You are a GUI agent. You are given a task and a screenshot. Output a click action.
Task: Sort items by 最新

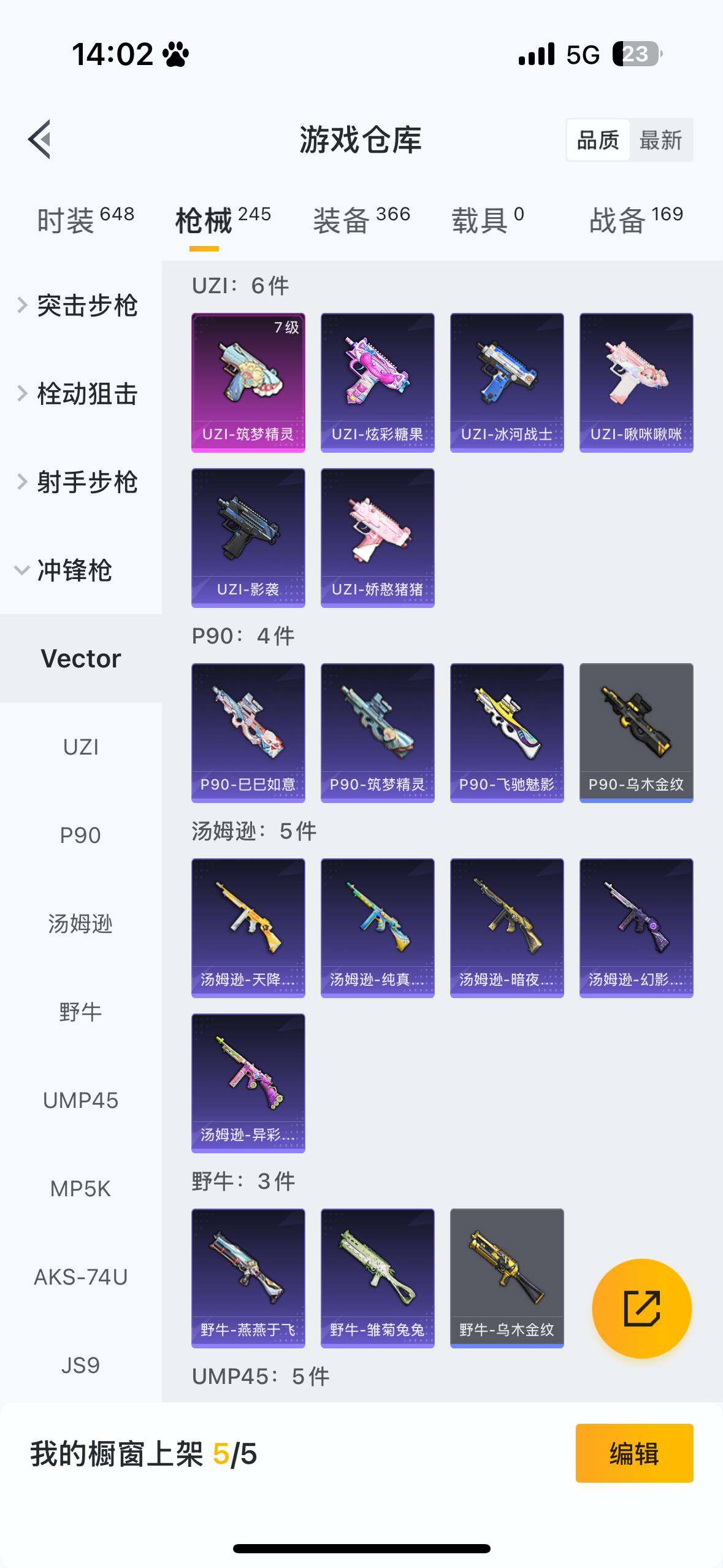coord(660,140)
